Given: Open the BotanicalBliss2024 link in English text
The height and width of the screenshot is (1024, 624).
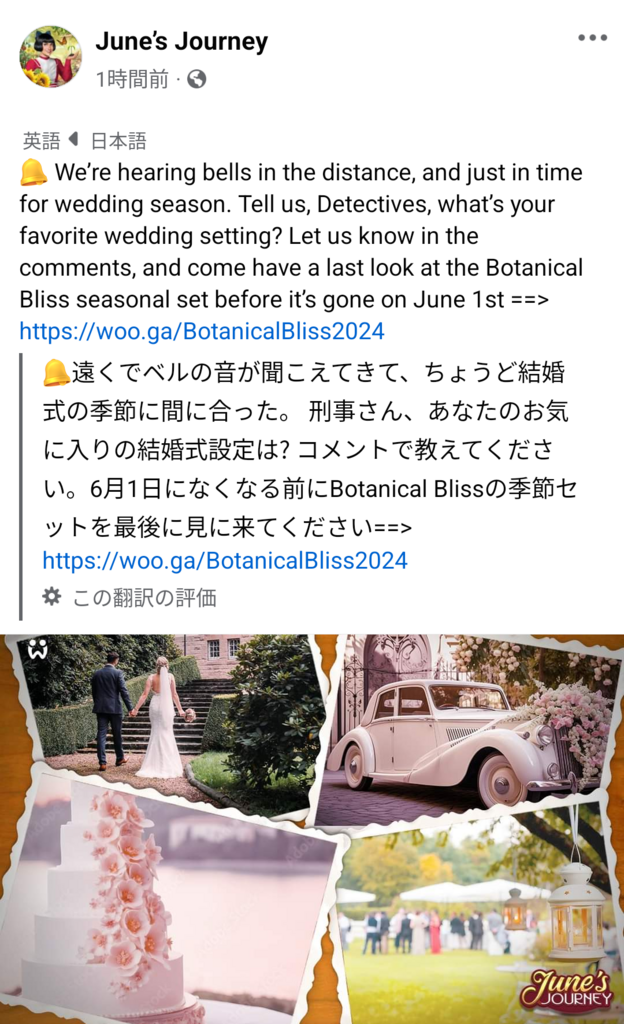Looking at the screenshot, I should (x=202, y=331).
